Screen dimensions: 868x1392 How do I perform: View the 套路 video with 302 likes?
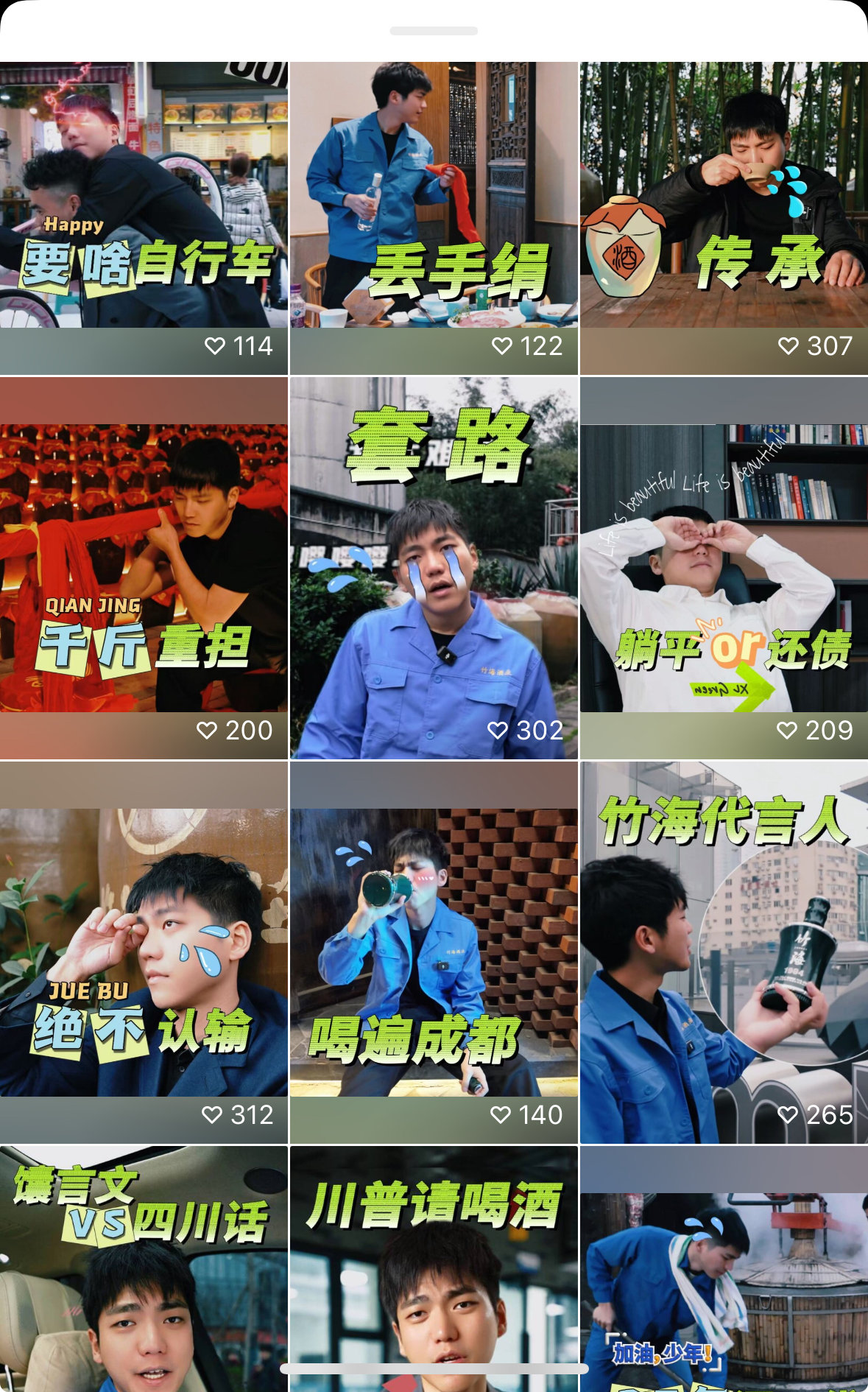pyautogui.click(x=434, y=567)
